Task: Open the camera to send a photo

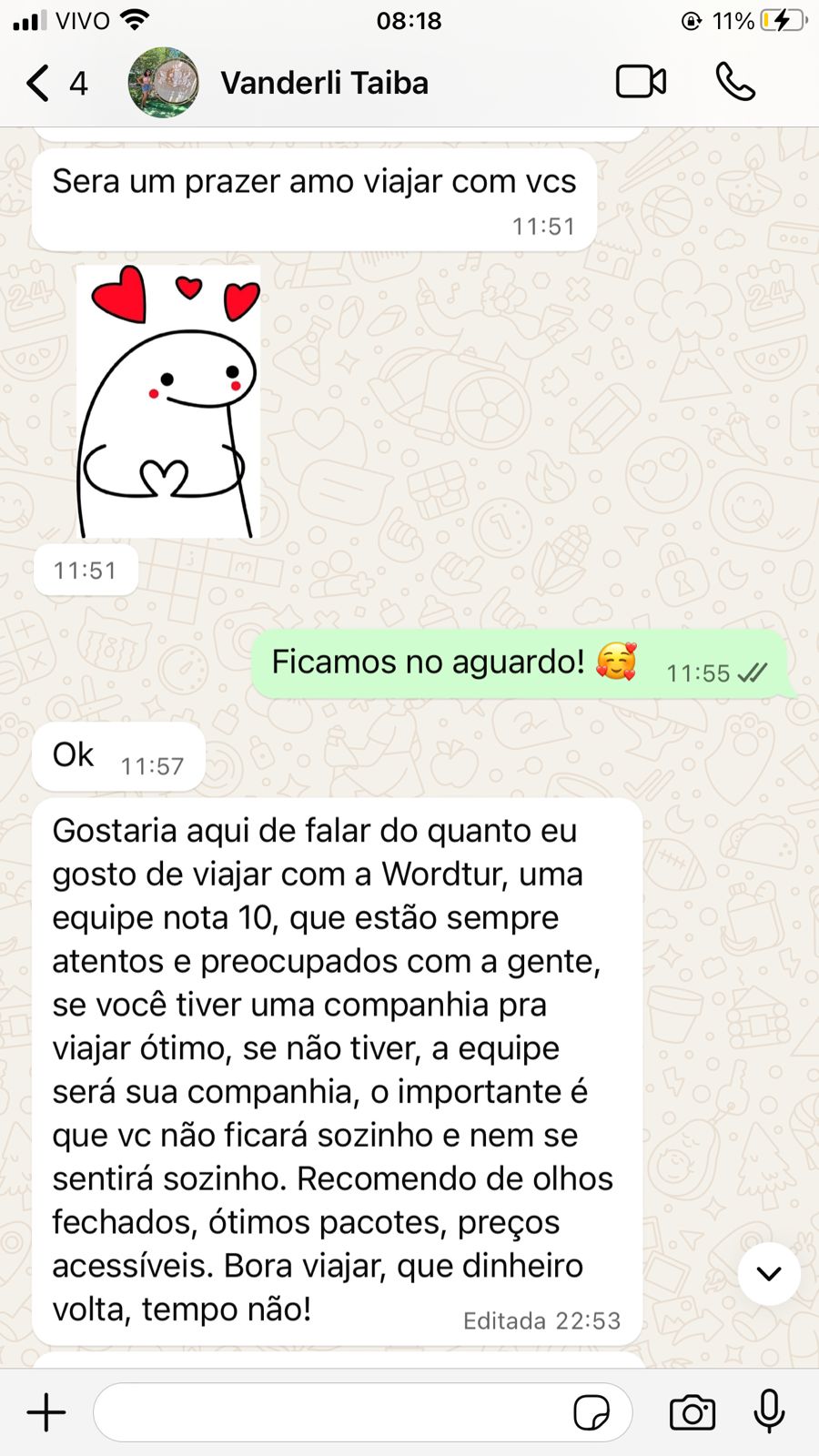Action: pos(693,1411)
